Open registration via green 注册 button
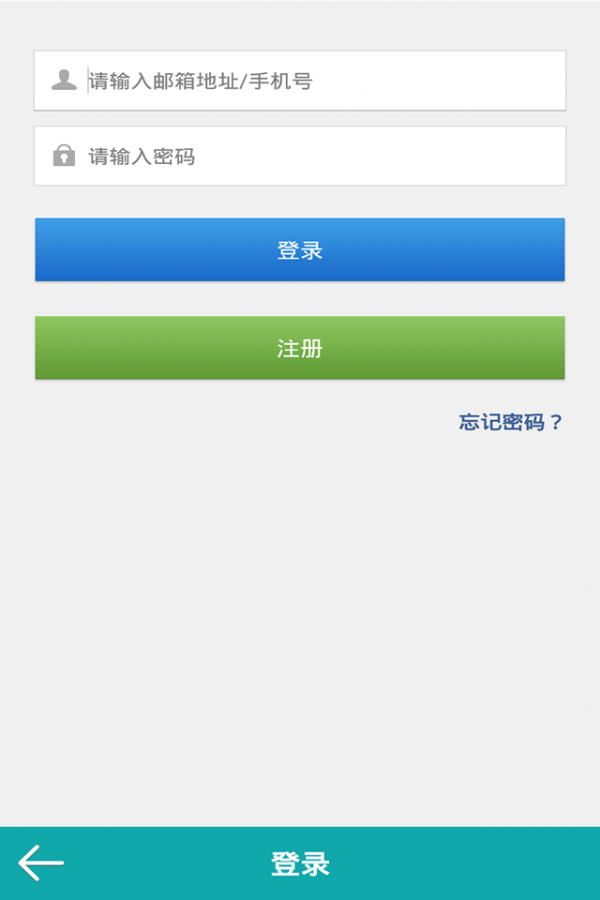This screenshot has height=900, width=600. pyautogui.click(x=300, y=348)
